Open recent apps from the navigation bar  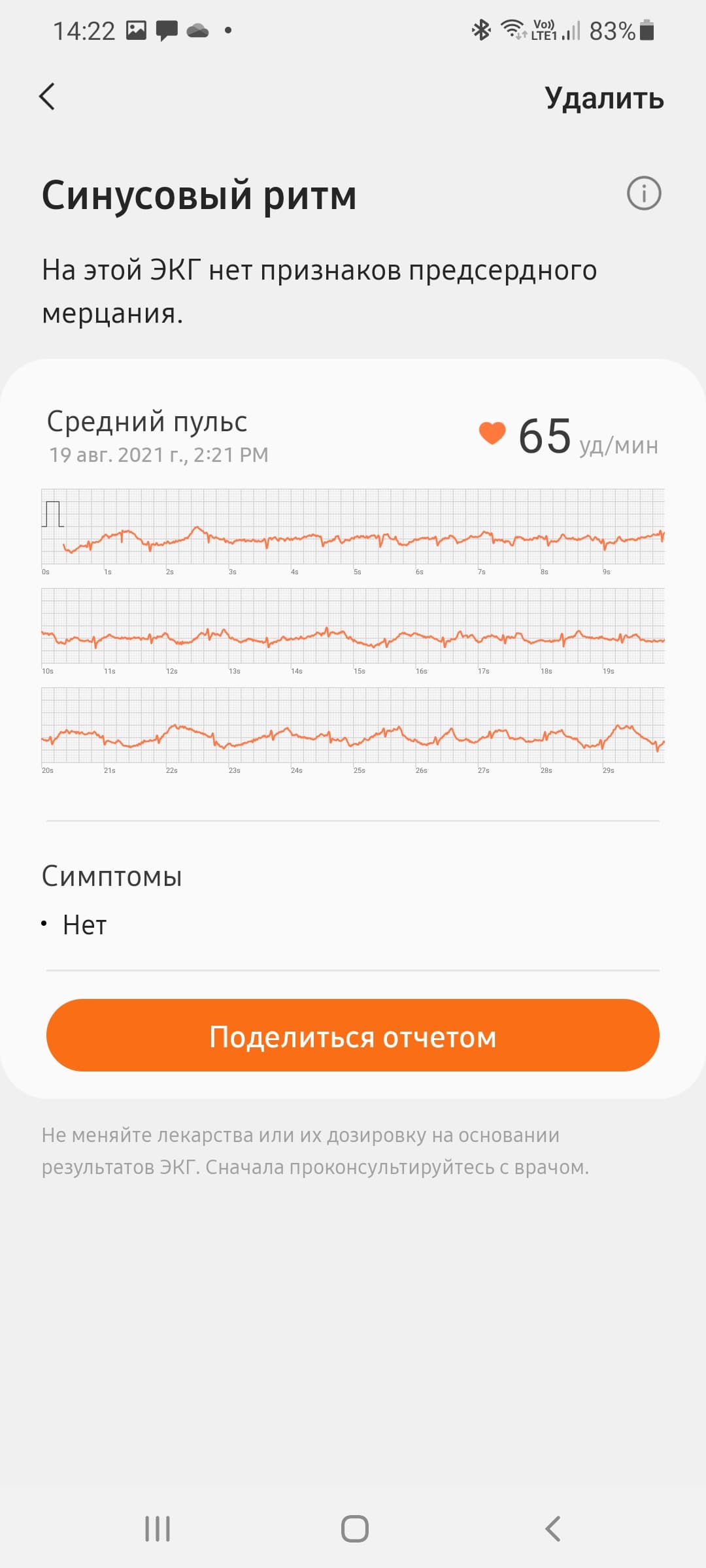pos(158,1529)
